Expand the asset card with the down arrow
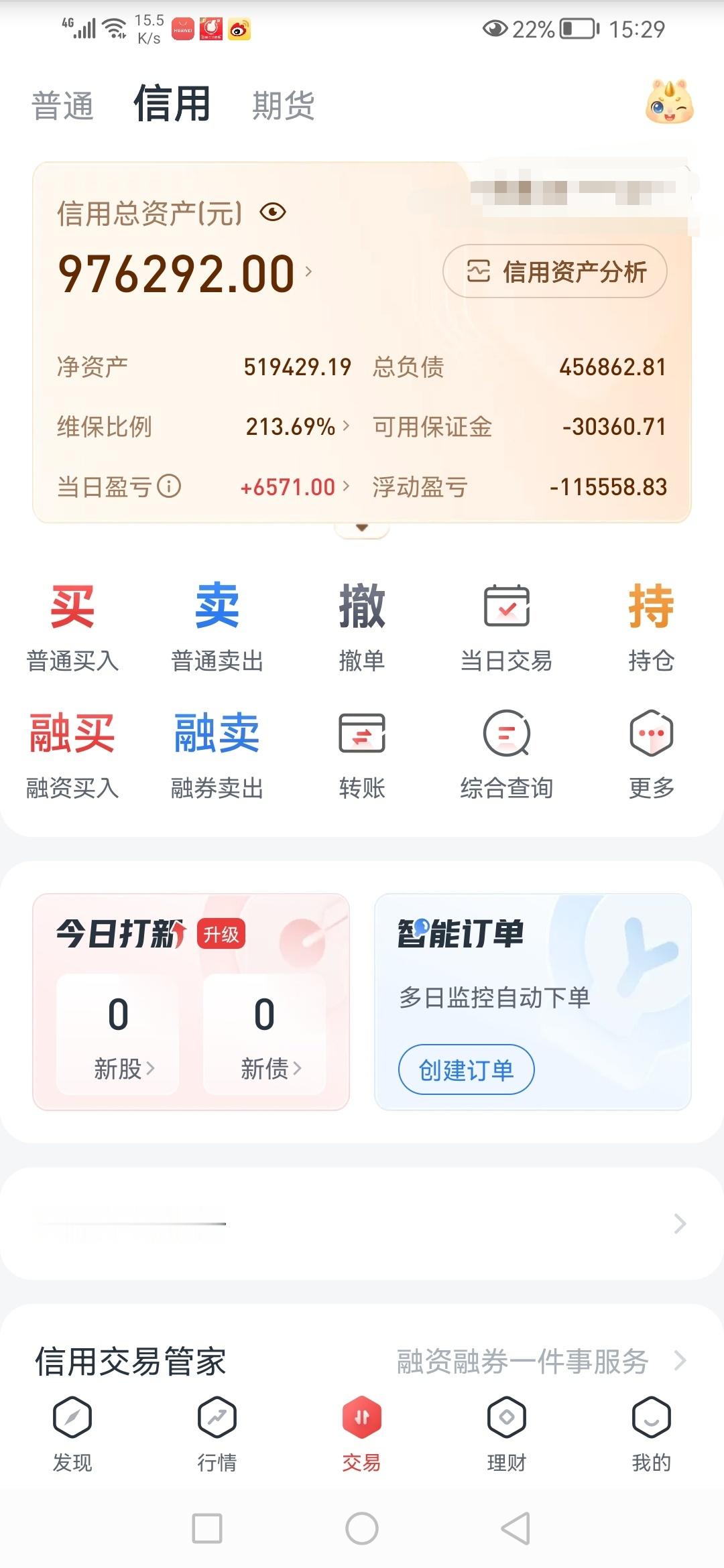724x1568 pixels. 362,528
